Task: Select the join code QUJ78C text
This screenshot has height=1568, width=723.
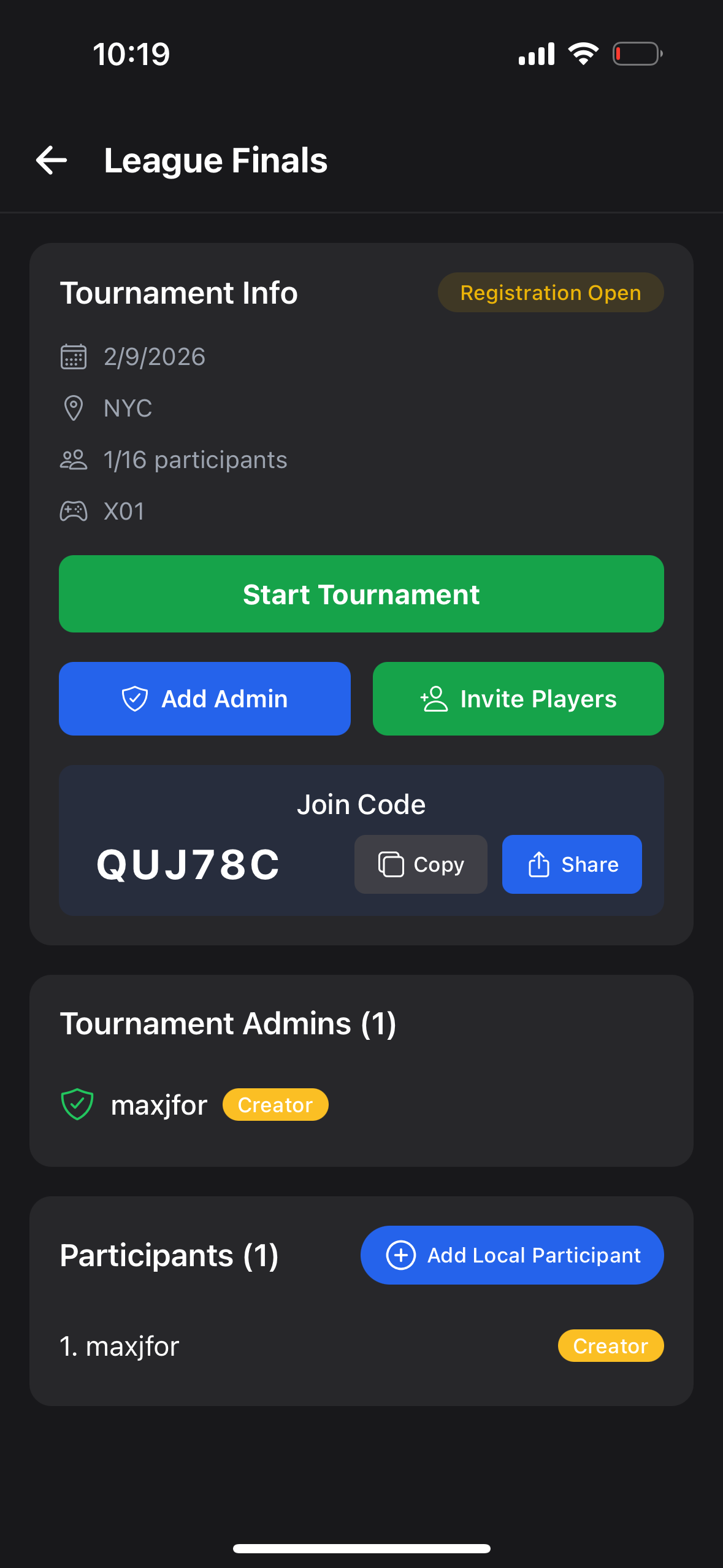Action: click(x=188, y=864)
